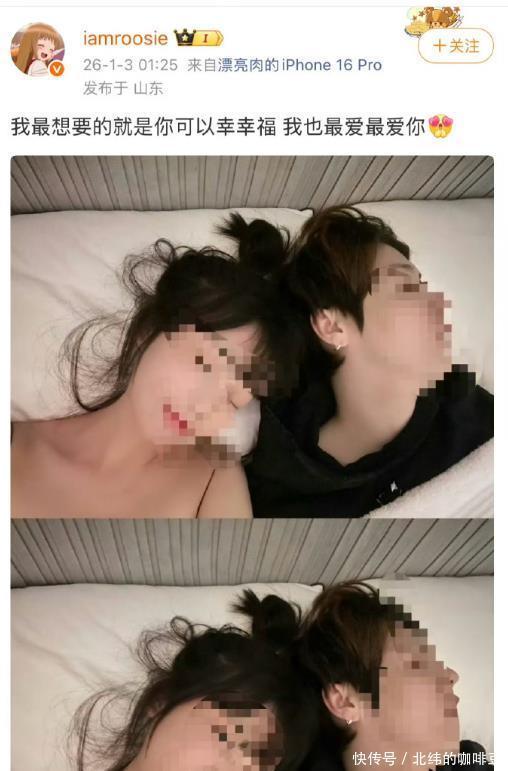View the second photo in the post
This screenshot has width=508, height=771.
click(x=252, y=645)
